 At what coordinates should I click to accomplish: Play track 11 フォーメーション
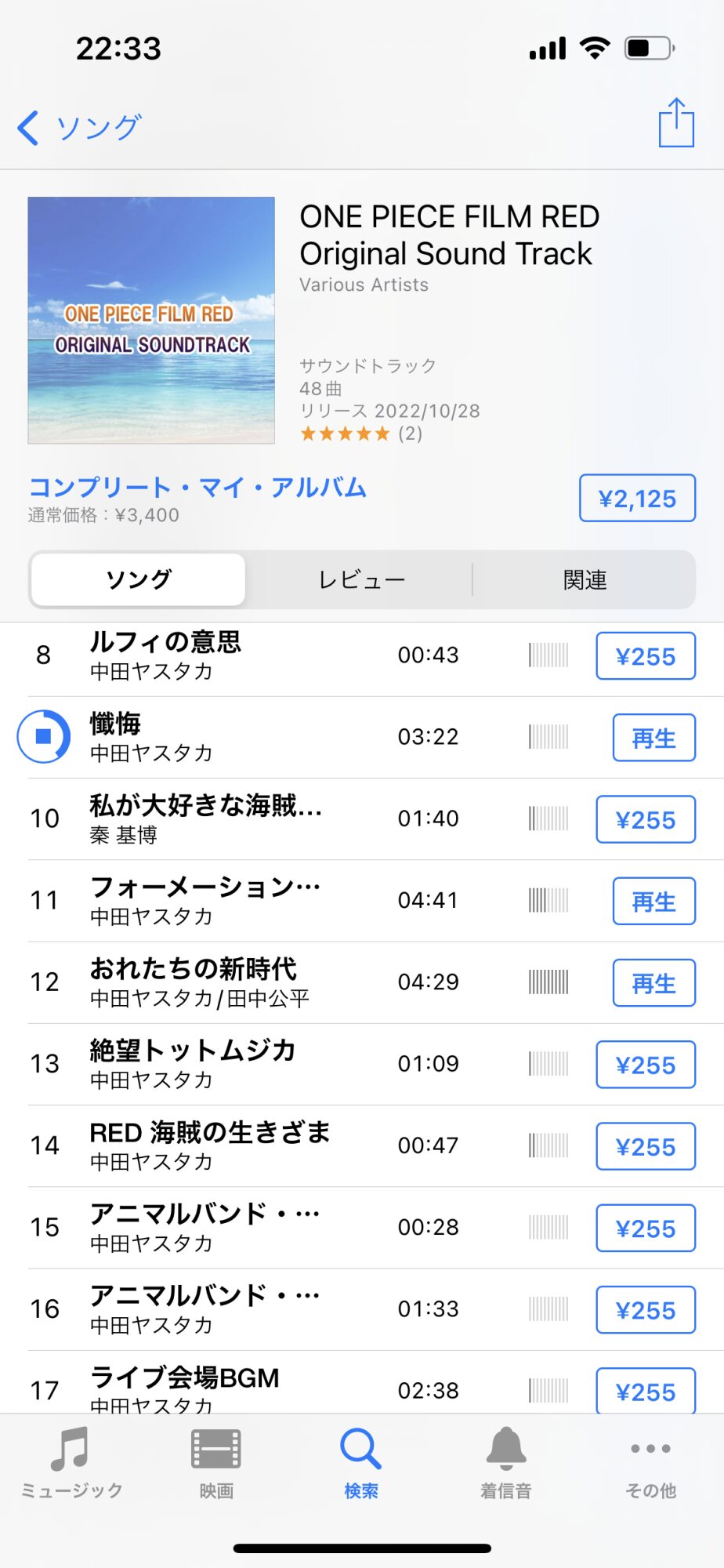pos(653,902)
